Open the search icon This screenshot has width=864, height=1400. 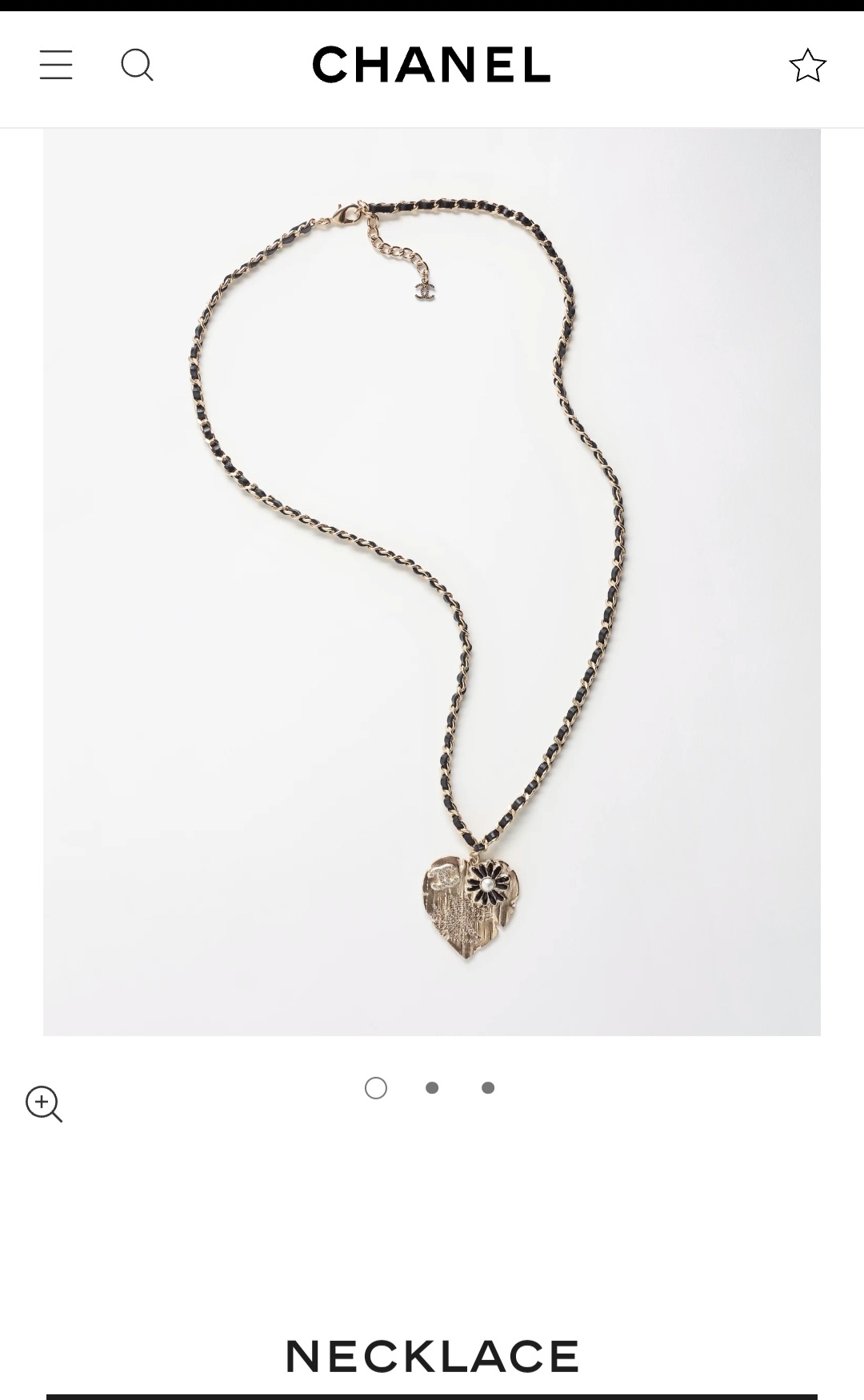[137, 65]
